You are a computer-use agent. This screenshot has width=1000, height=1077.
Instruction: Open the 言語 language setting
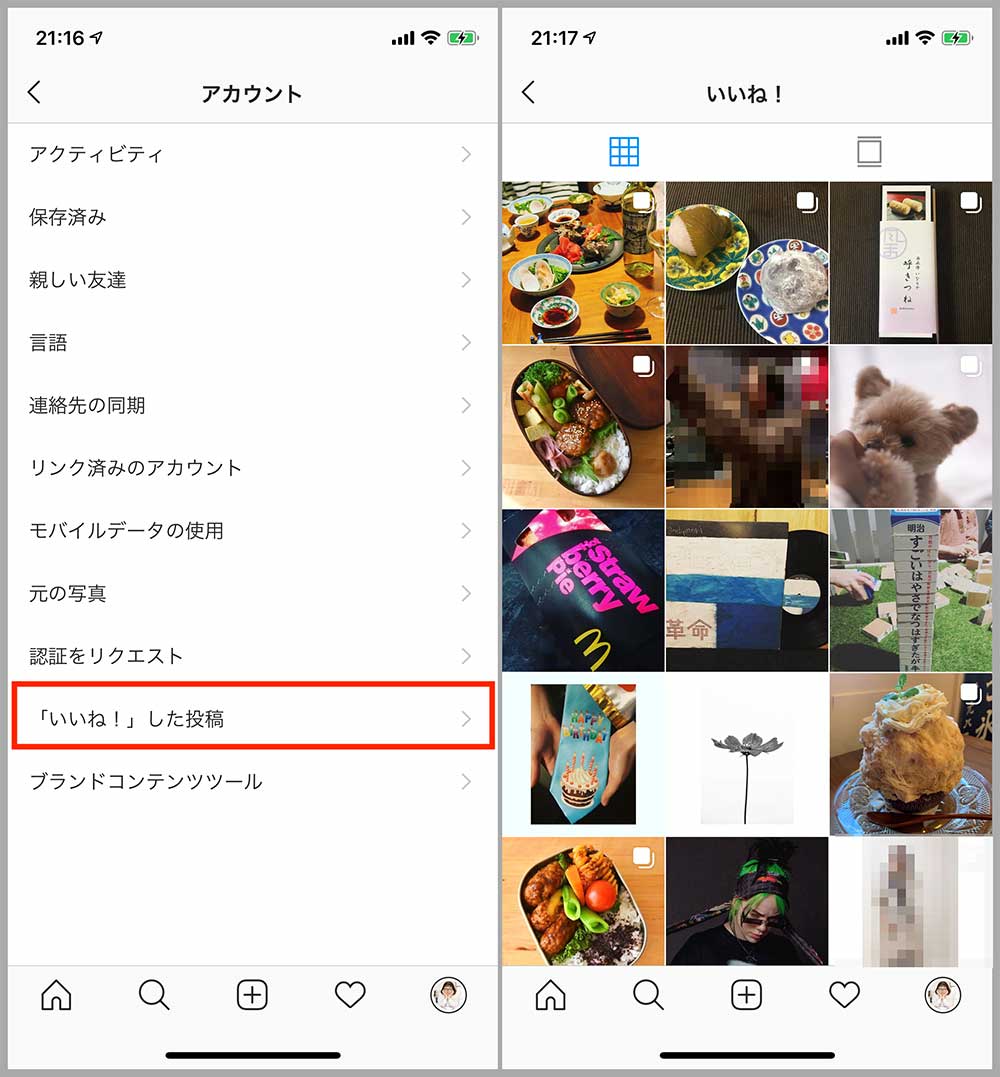pyautogui.click(x=250, y=343)
